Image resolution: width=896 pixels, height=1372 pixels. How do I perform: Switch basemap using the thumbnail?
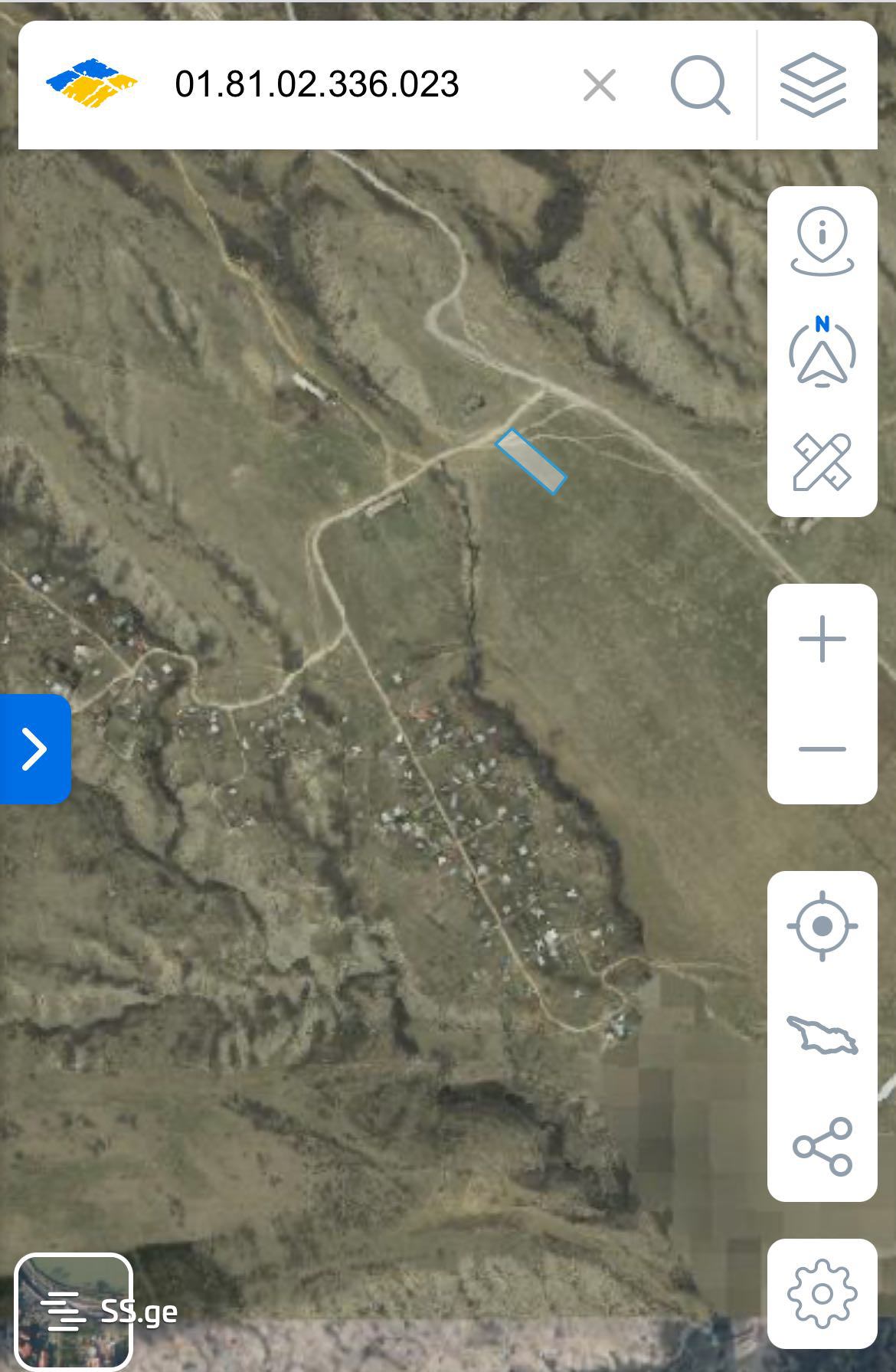point(74,1311)
